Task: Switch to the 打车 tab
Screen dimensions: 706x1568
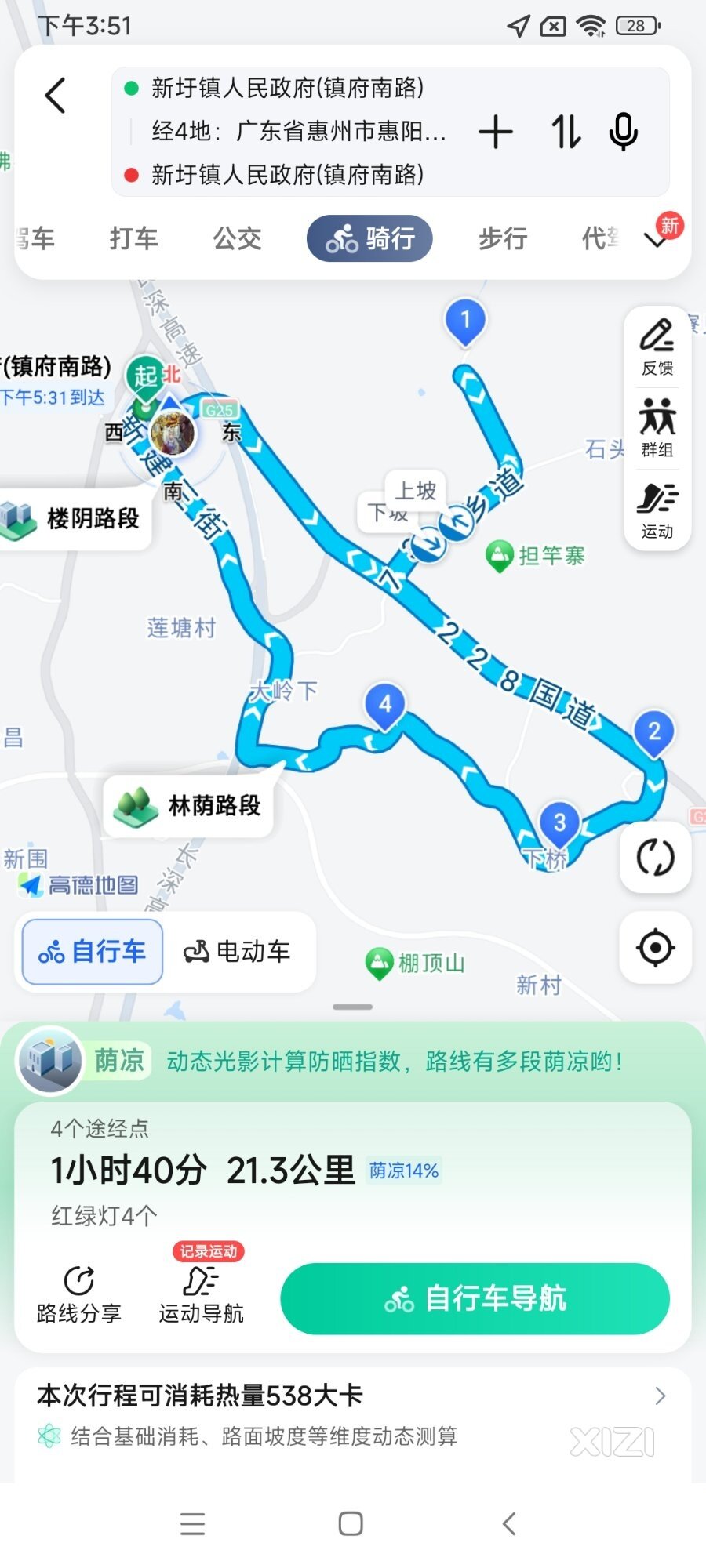Action: pos(133,238)
